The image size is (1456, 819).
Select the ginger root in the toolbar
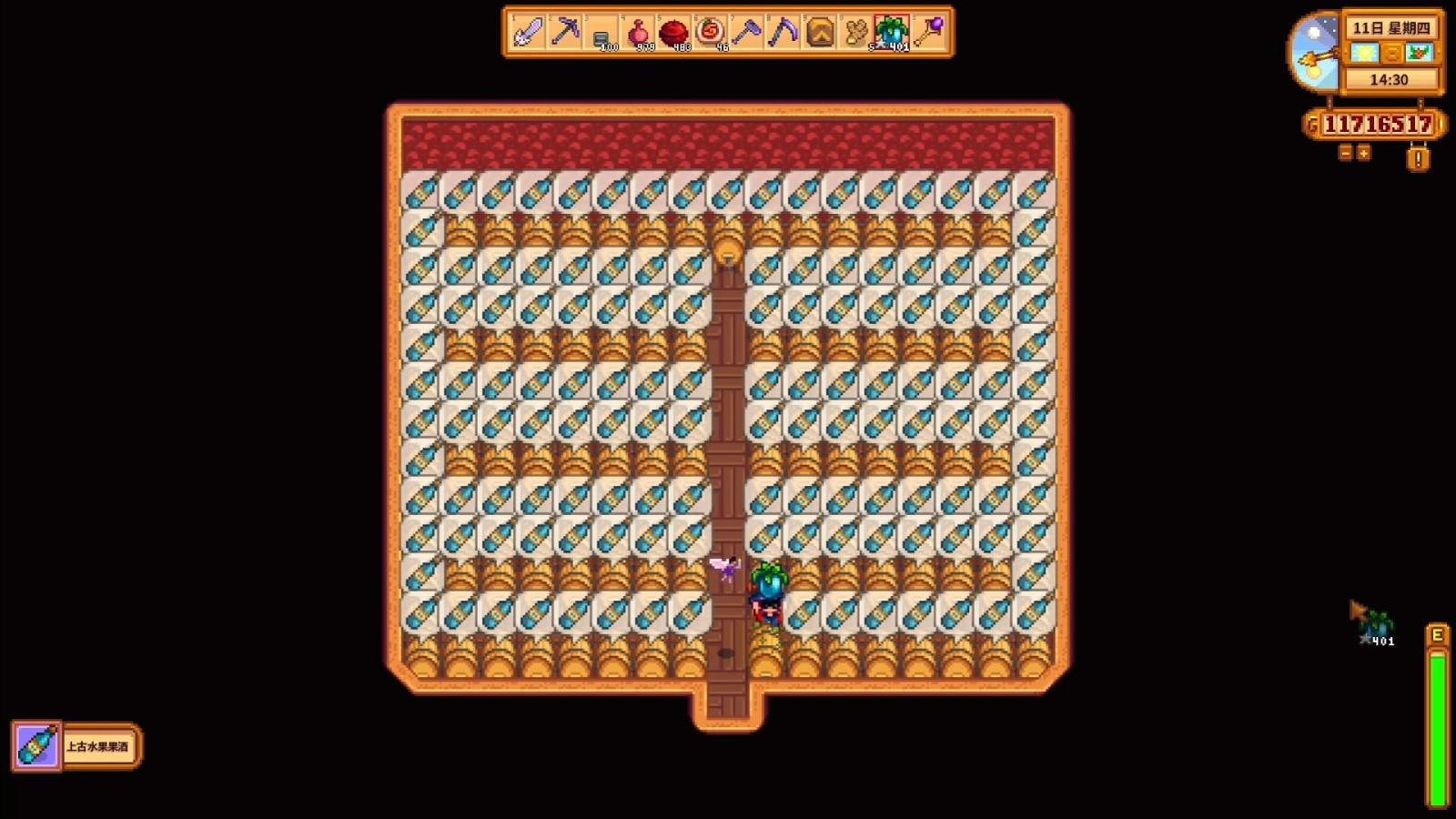[856, 33]
